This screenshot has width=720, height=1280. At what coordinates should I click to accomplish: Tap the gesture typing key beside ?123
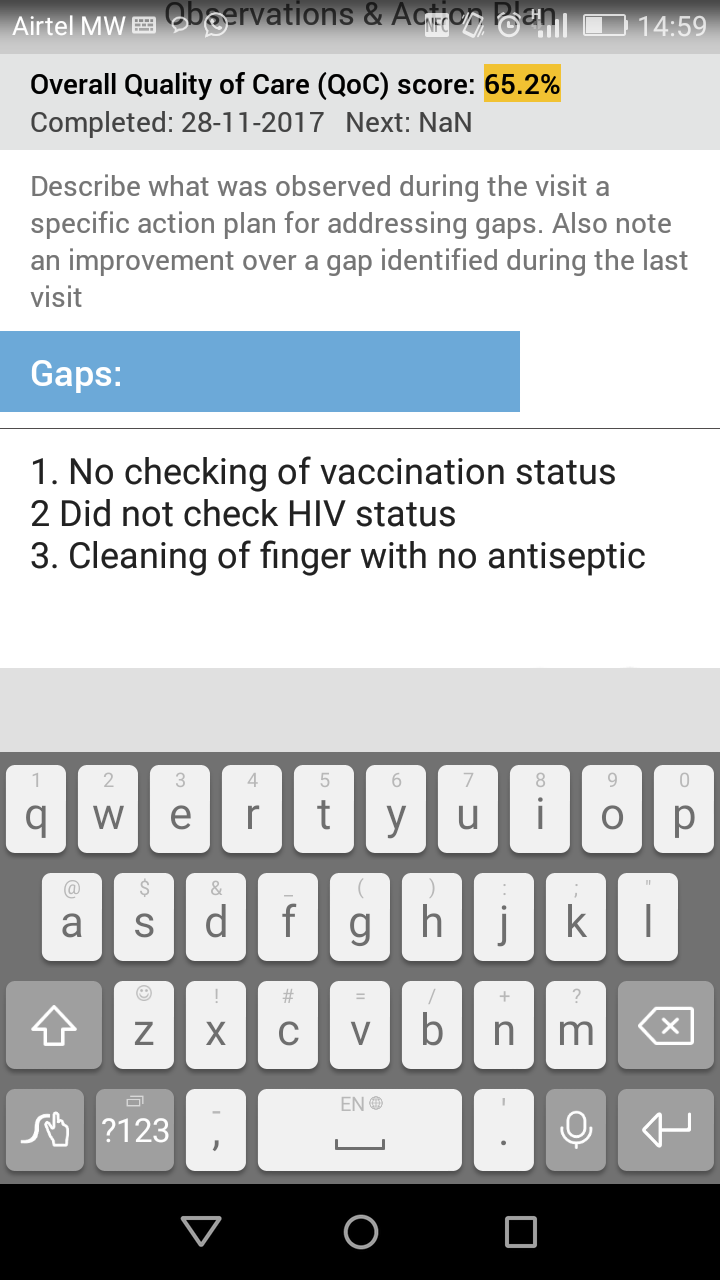45,1130
